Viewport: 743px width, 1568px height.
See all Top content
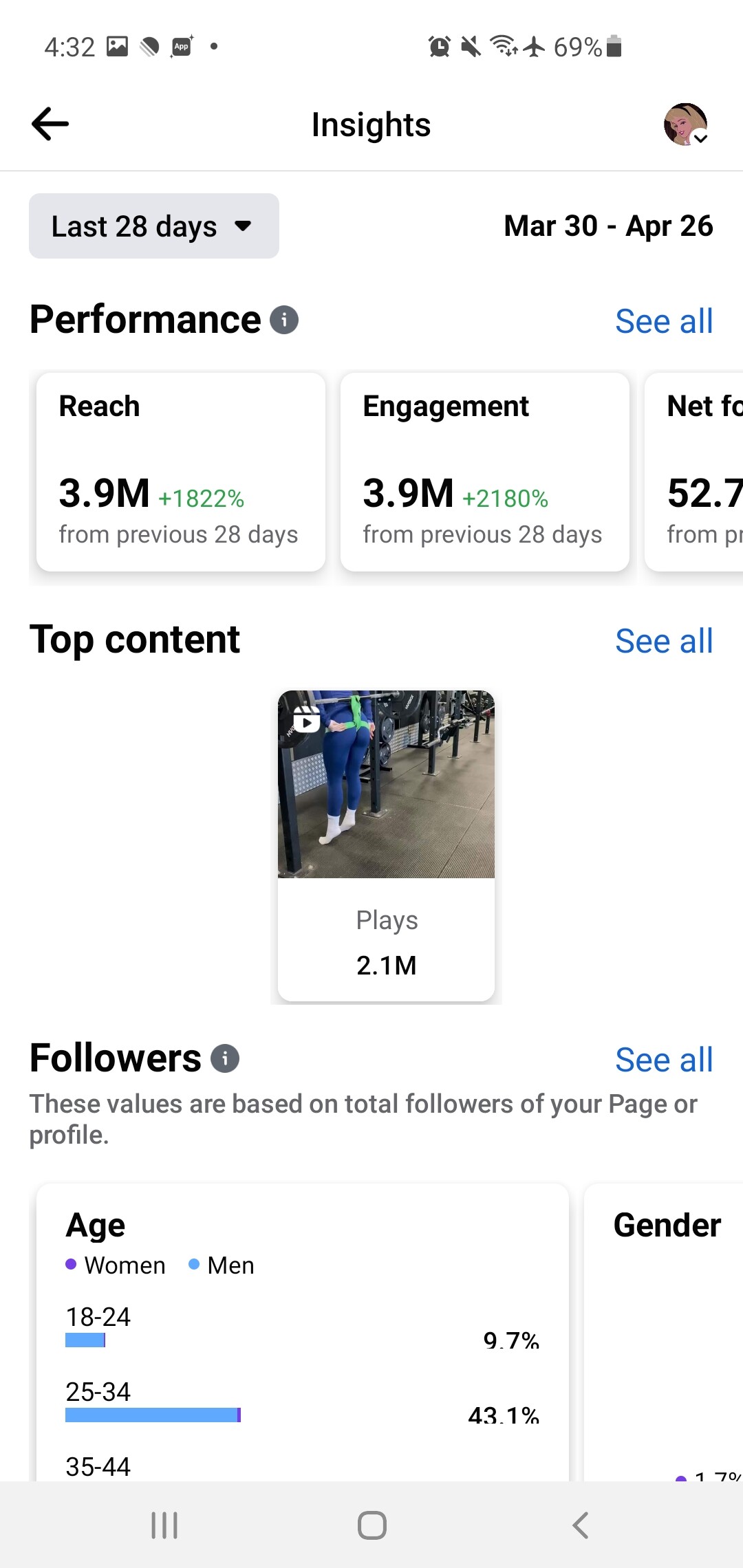(x=664, y=641)
